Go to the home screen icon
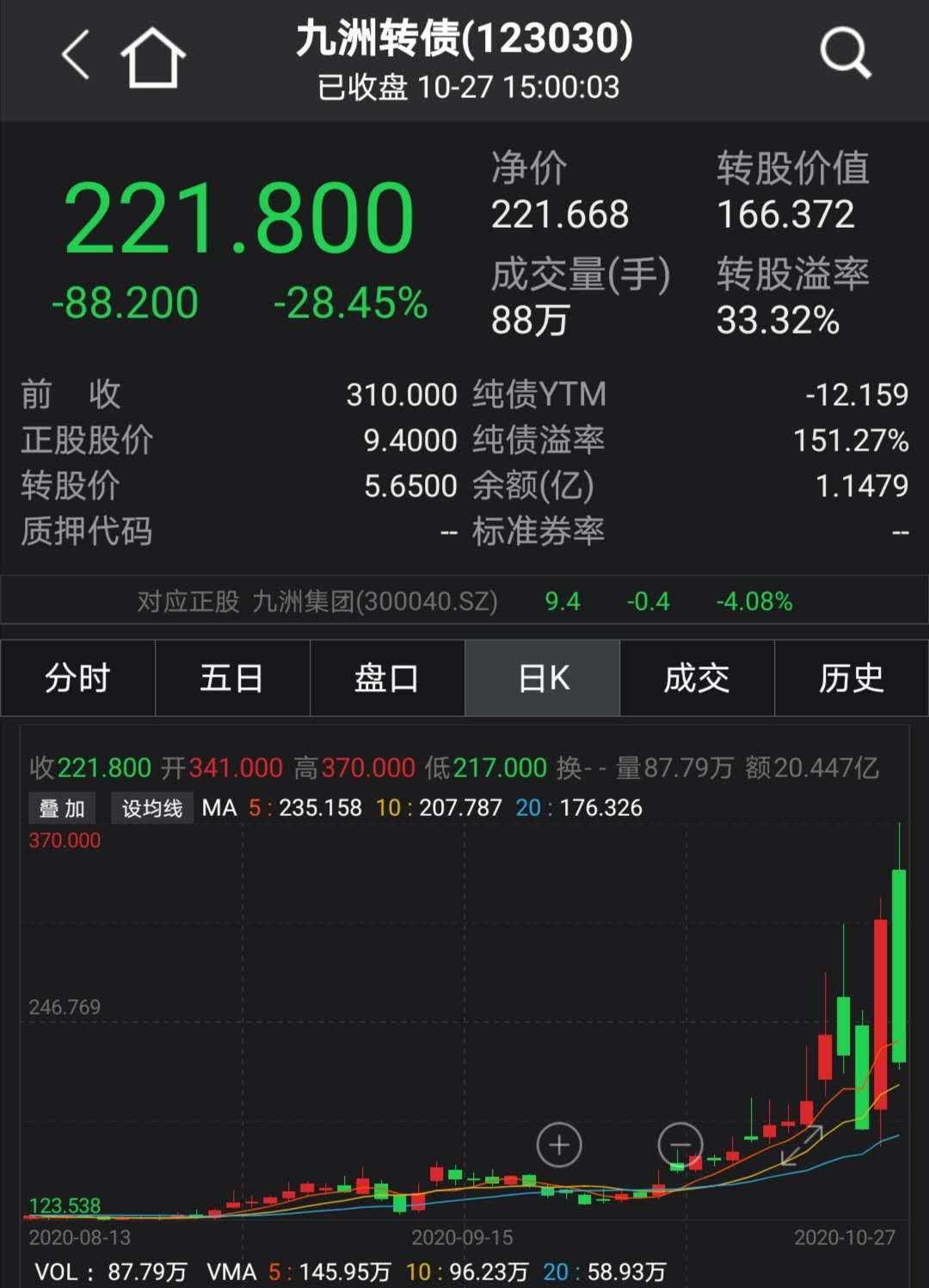This screenshot has height=1288, width=929. 153,57
